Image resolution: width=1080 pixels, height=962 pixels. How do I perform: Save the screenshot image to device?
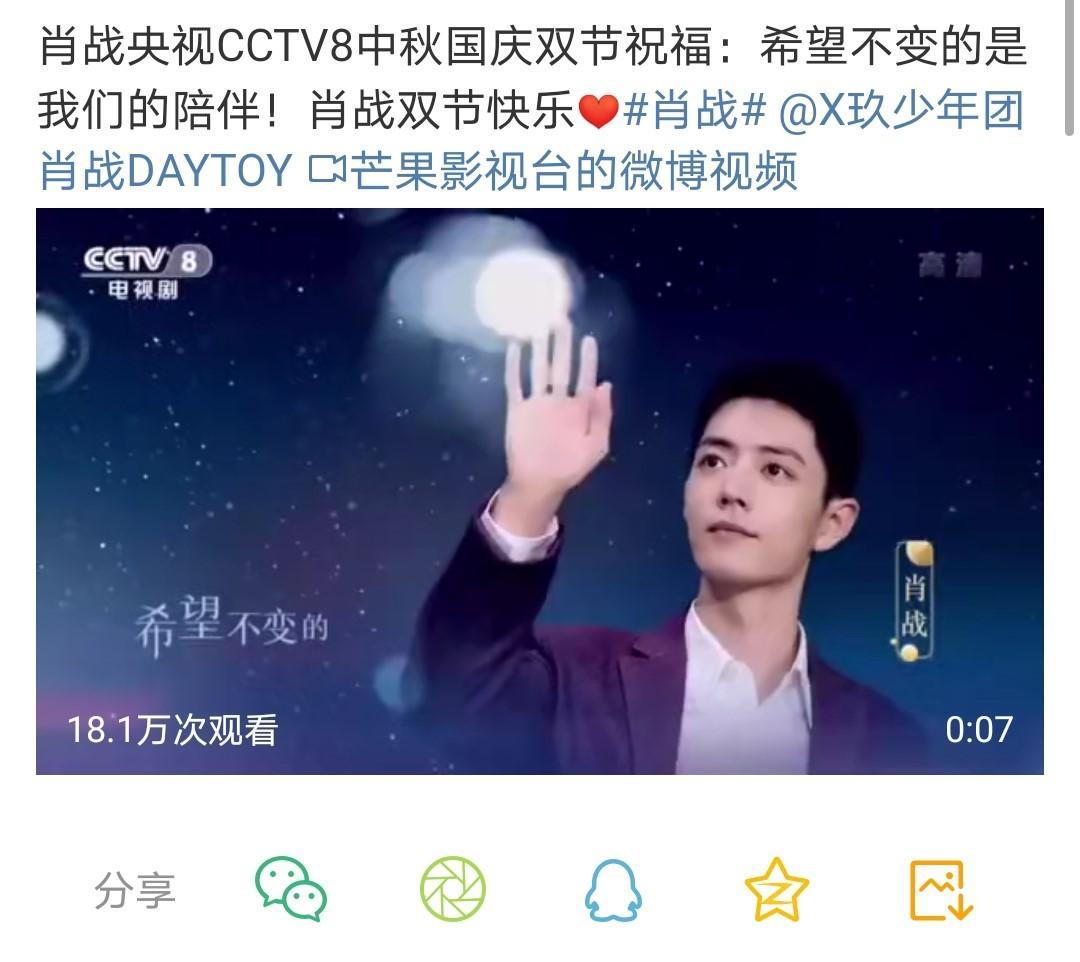tap(940, 889)
